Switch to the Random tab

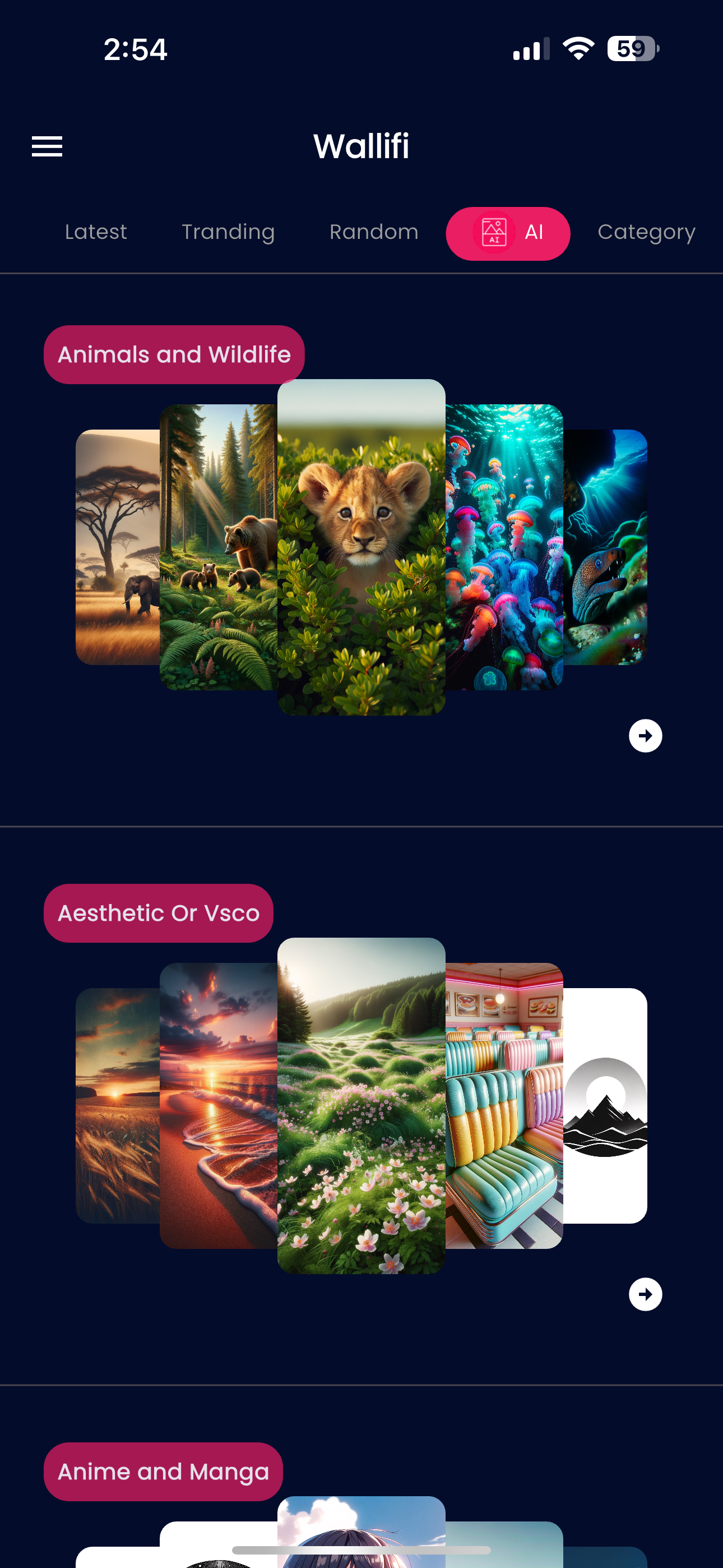pos(374,232)
